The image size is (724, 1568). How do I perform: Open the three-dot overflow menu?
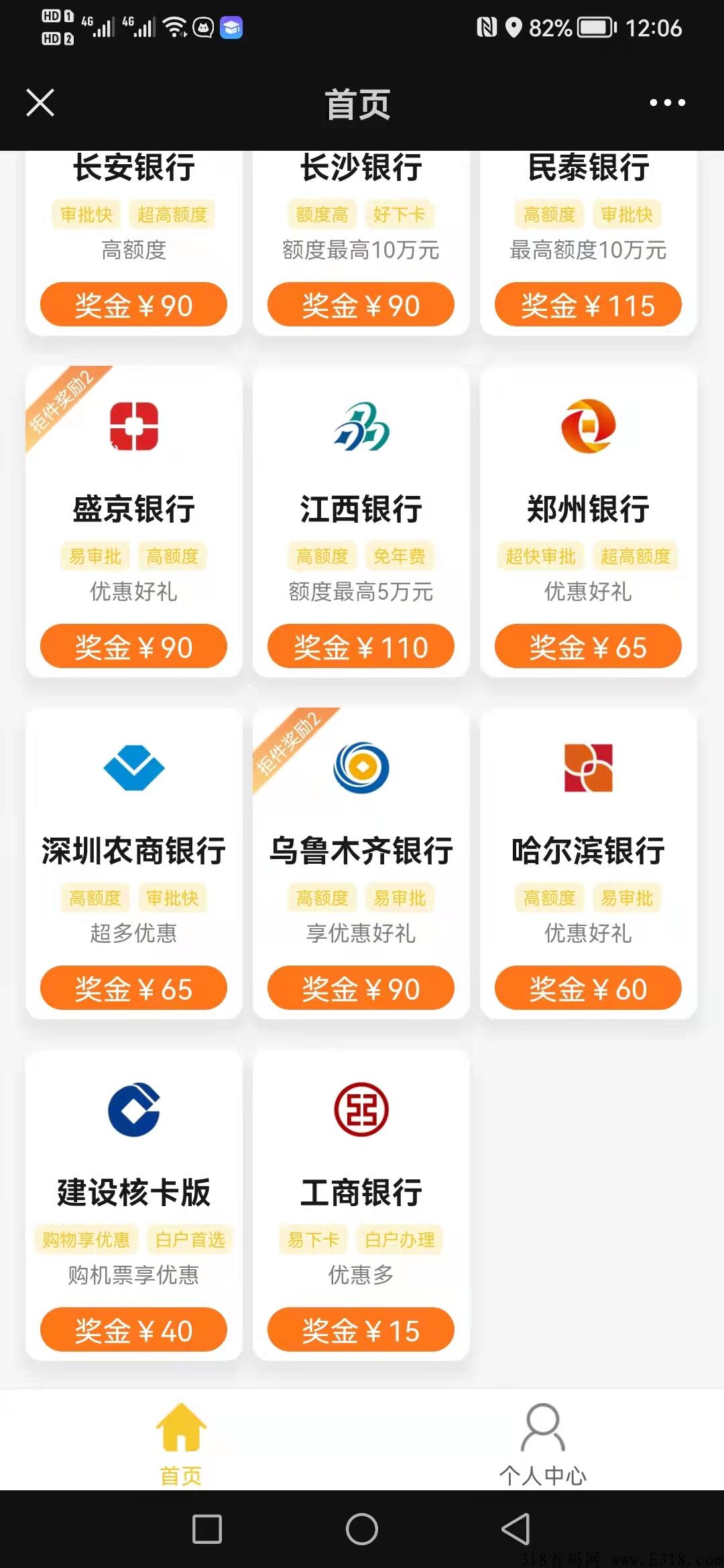click(667, 103)
